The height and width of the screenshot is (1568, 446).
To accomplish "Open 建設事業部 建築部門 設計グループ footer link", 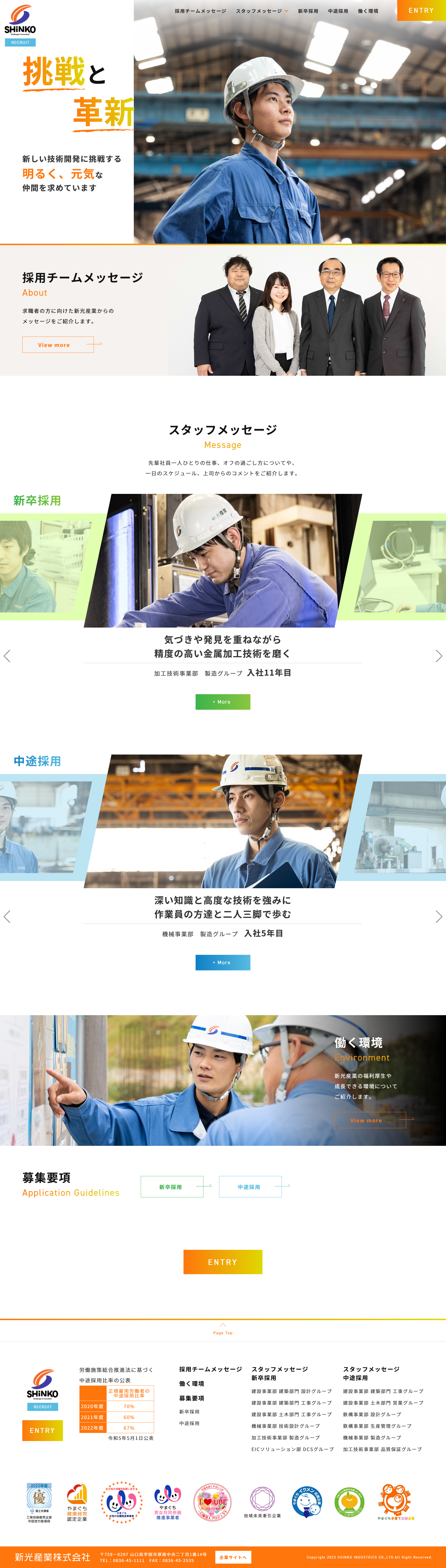I will [291, 1391].
